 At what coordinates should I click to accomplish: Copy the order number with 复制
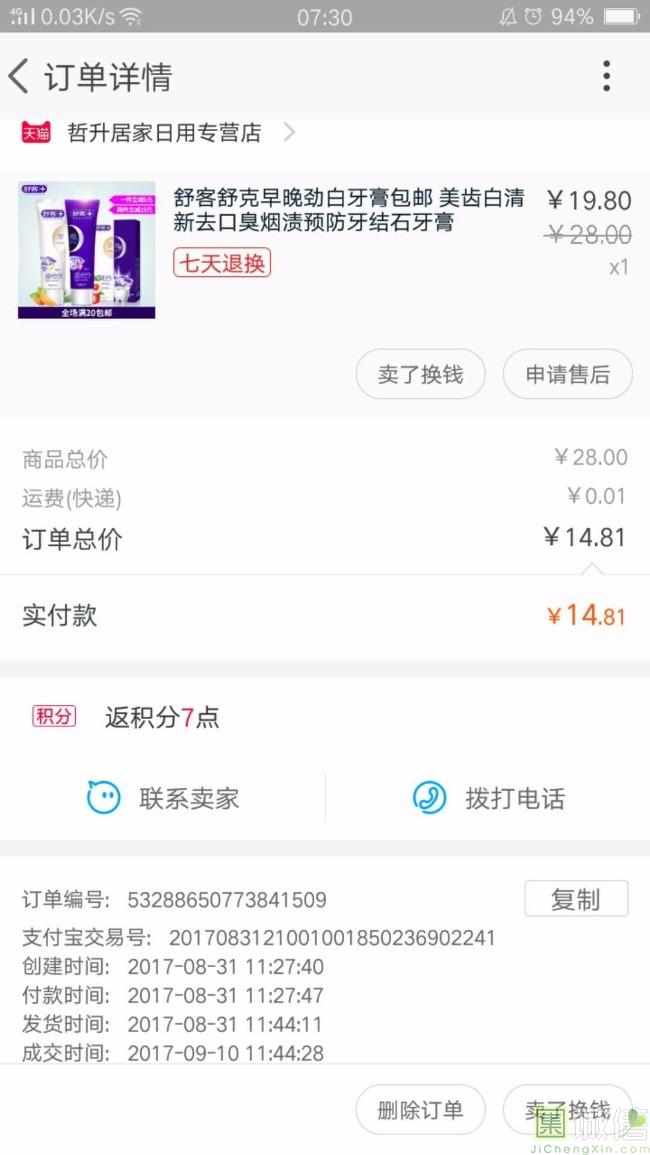pos(576,899)
